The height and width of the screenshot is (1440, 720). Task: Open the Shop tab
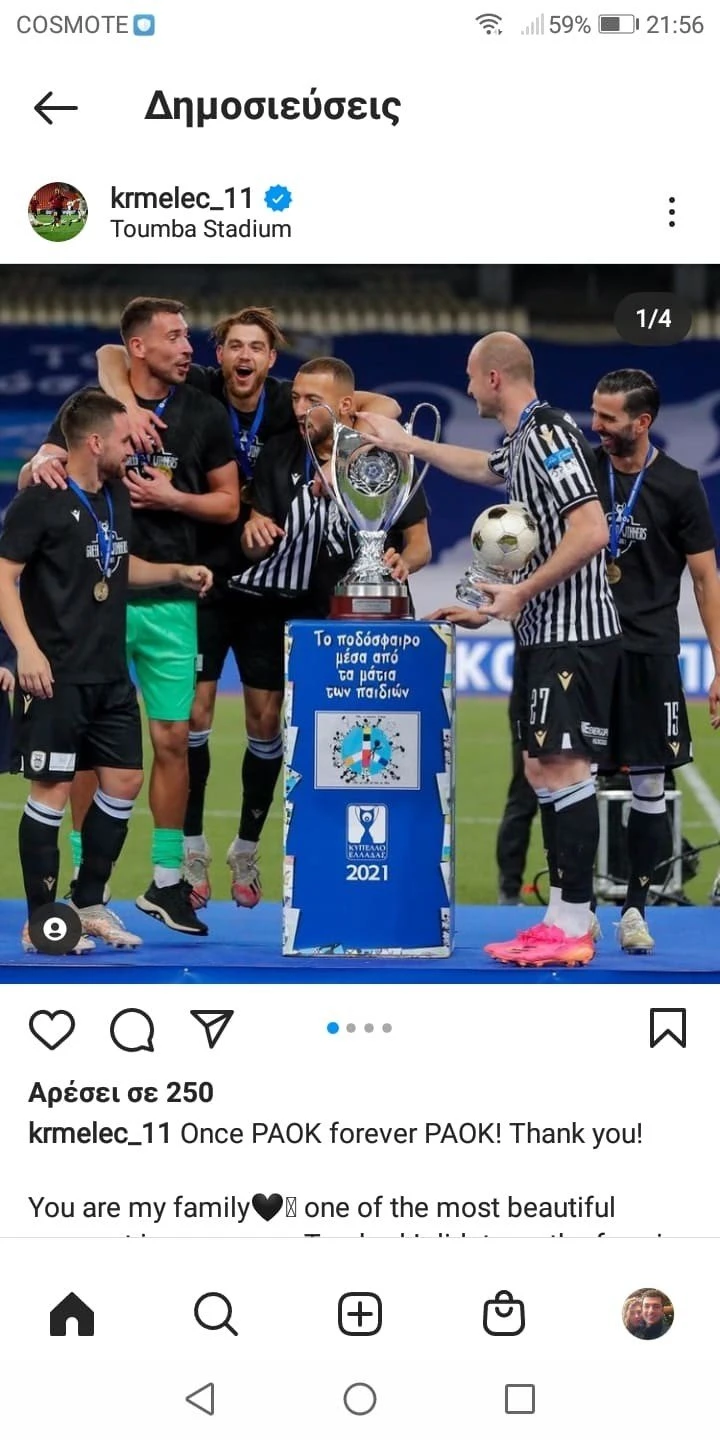click(504, 1314)
